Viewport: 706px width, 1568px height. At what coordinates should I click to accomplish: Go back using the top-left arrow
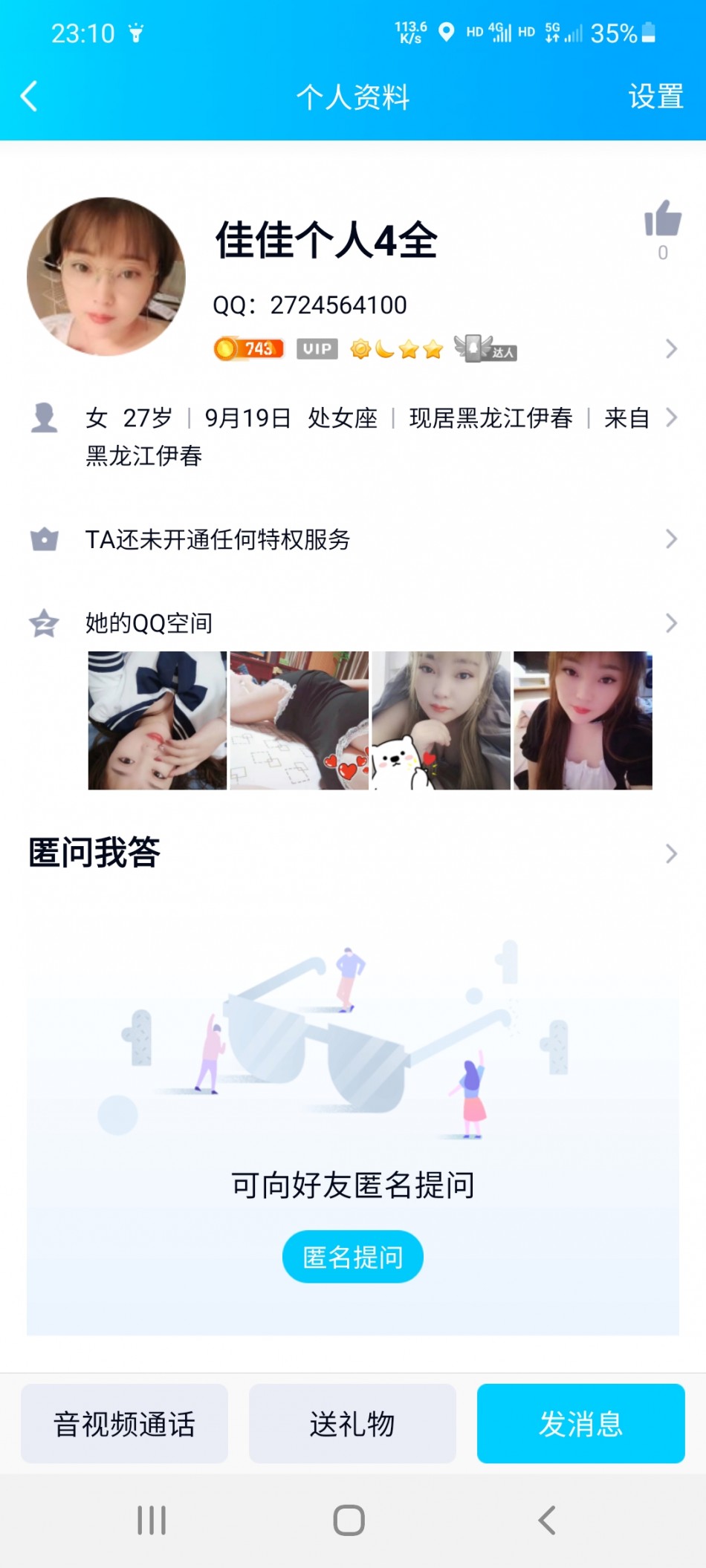coord(30,97)
